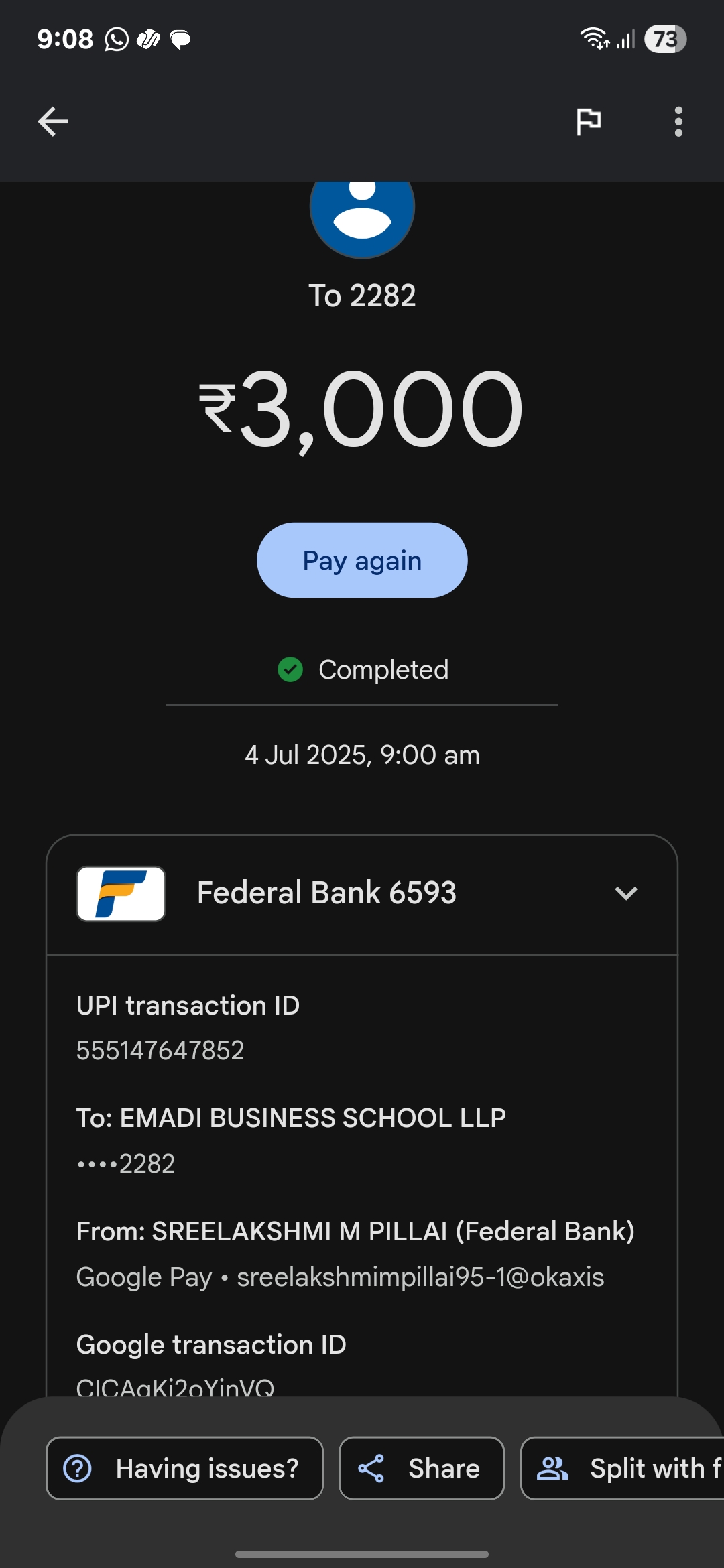Expand the Federal Bank 6593 details
The image size is (724, 1568).
click(625, 893)
